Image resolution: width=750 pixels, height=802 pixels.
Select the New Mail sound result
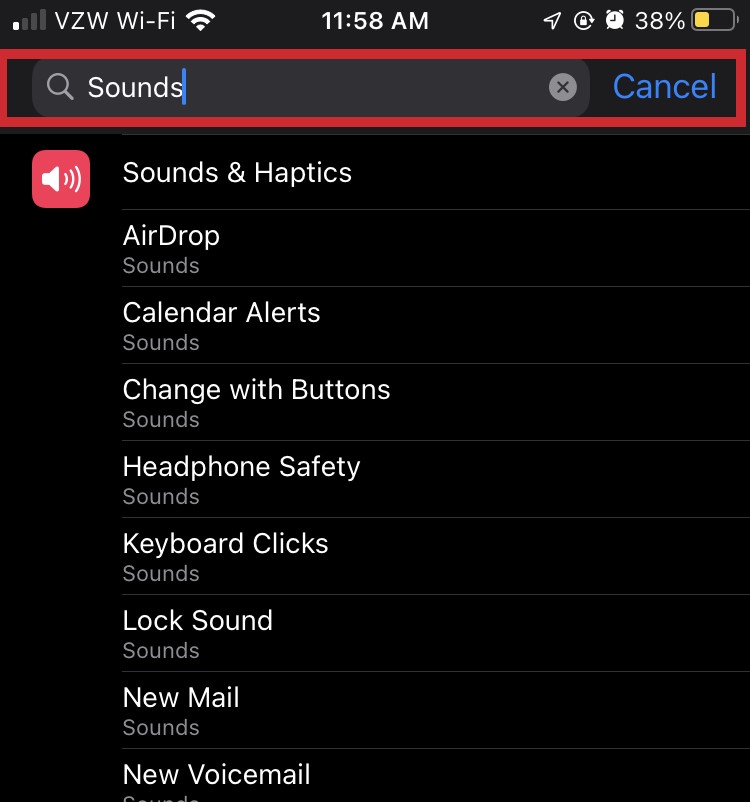coord(181,710)
